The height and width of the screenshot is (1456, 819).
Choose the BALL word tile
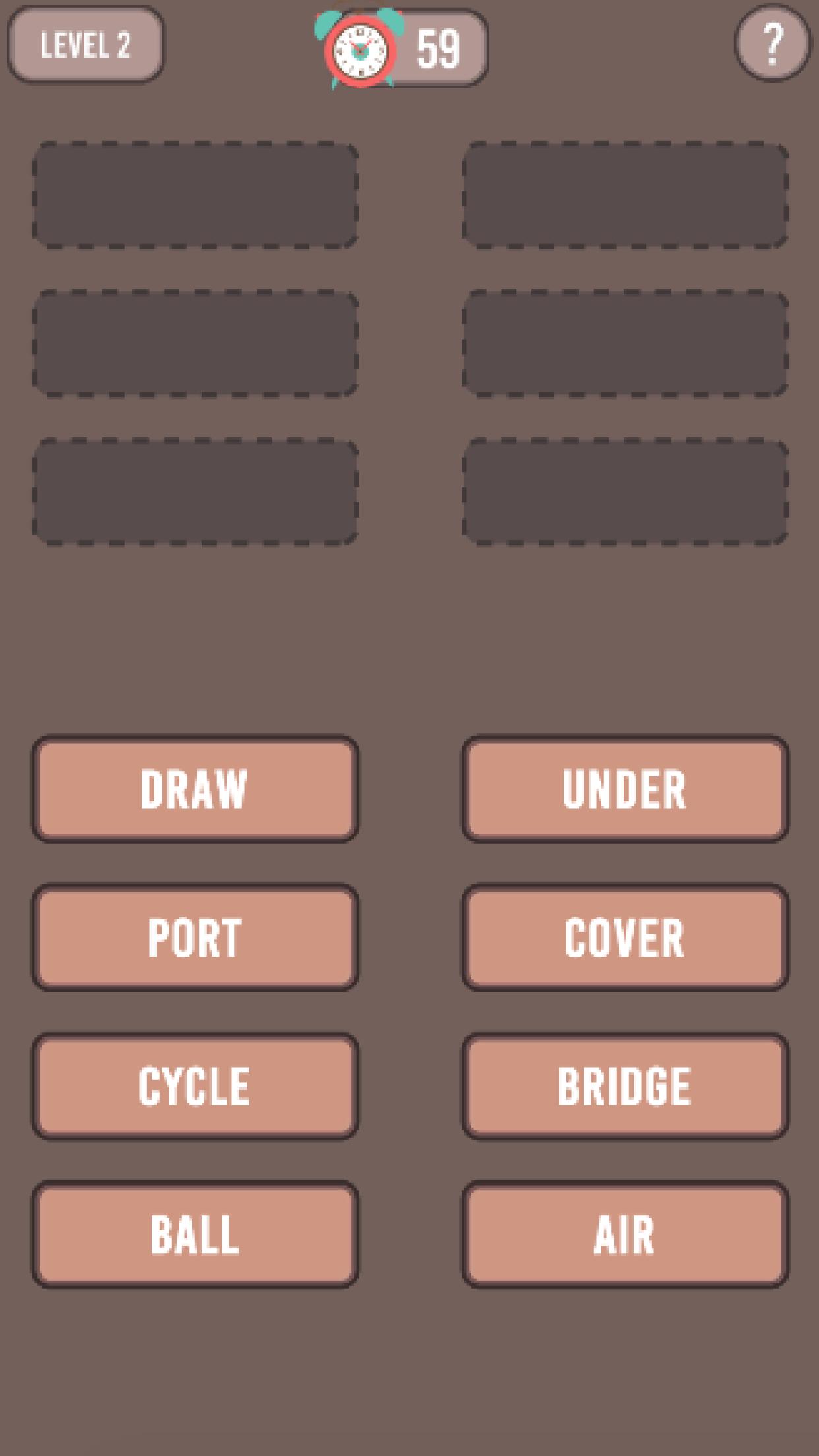point(195,1234)
